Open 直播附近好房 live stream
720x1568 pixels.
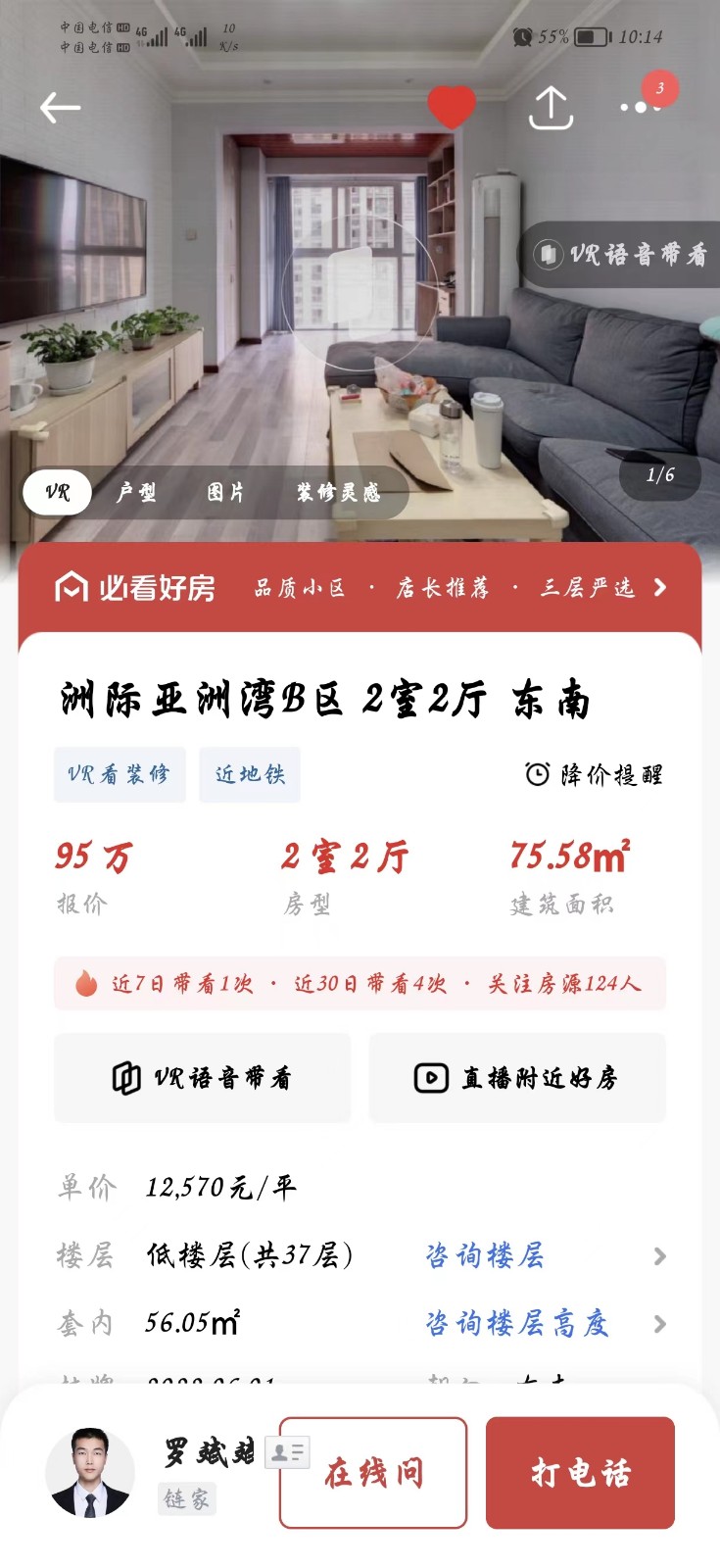point(517,1078)
